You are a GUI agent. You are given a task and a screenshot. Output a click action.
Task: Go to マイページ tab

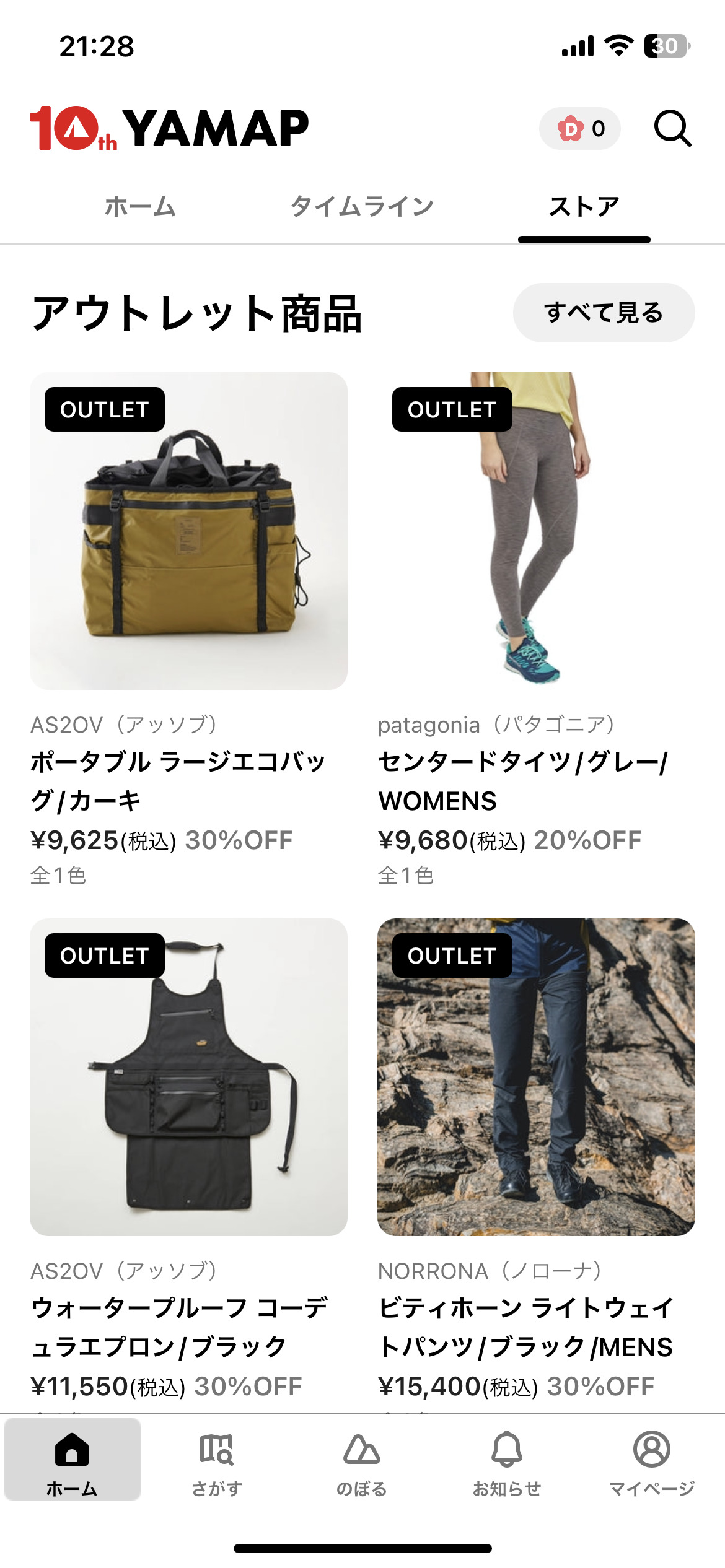[652, 1460]
